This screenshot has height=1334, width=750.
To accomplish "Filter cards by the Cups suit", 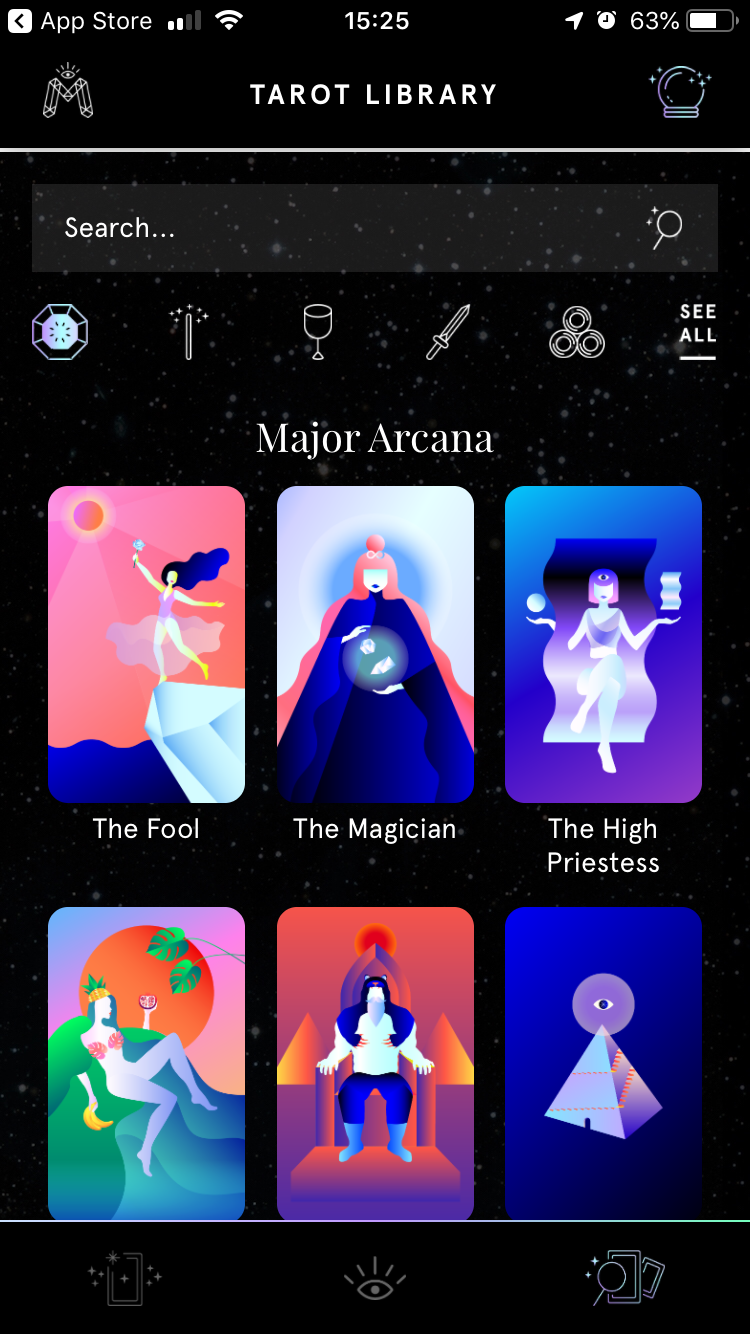I will click(x=318, y=332).
